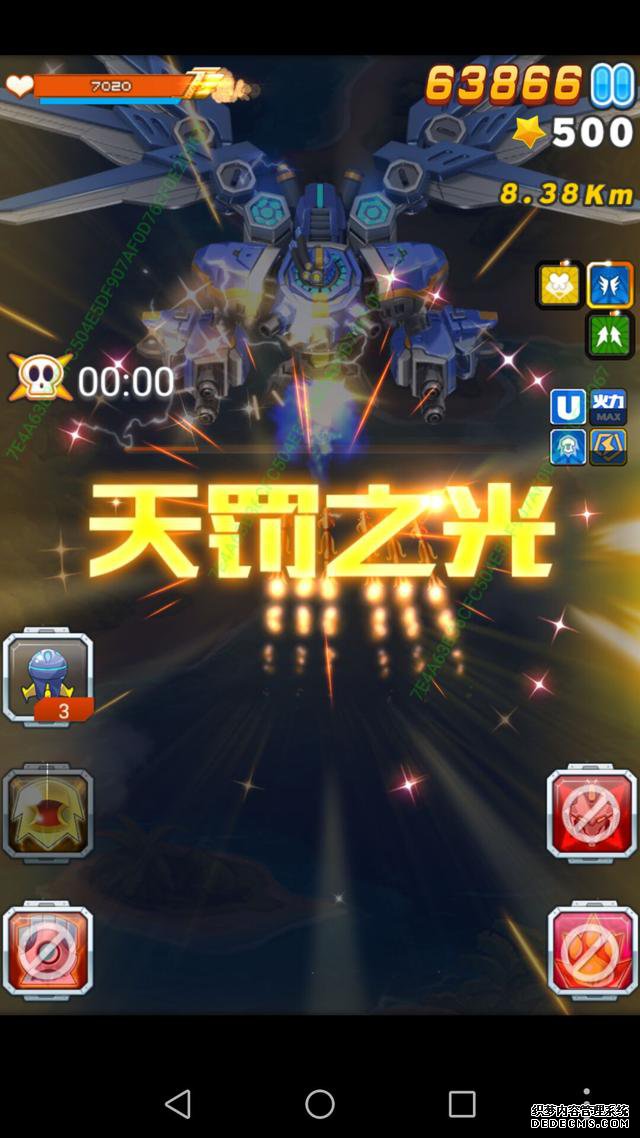Open the recent apps view
Screen dimensions: 640x1138
click(462, 1104)
